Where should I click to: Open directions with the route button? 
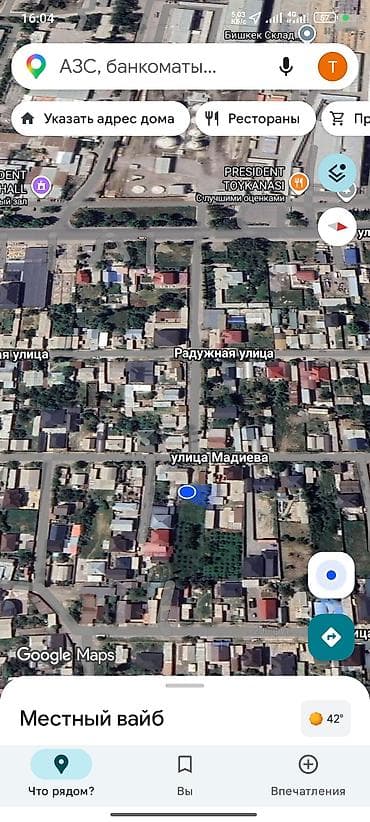[x=331, y=637]
